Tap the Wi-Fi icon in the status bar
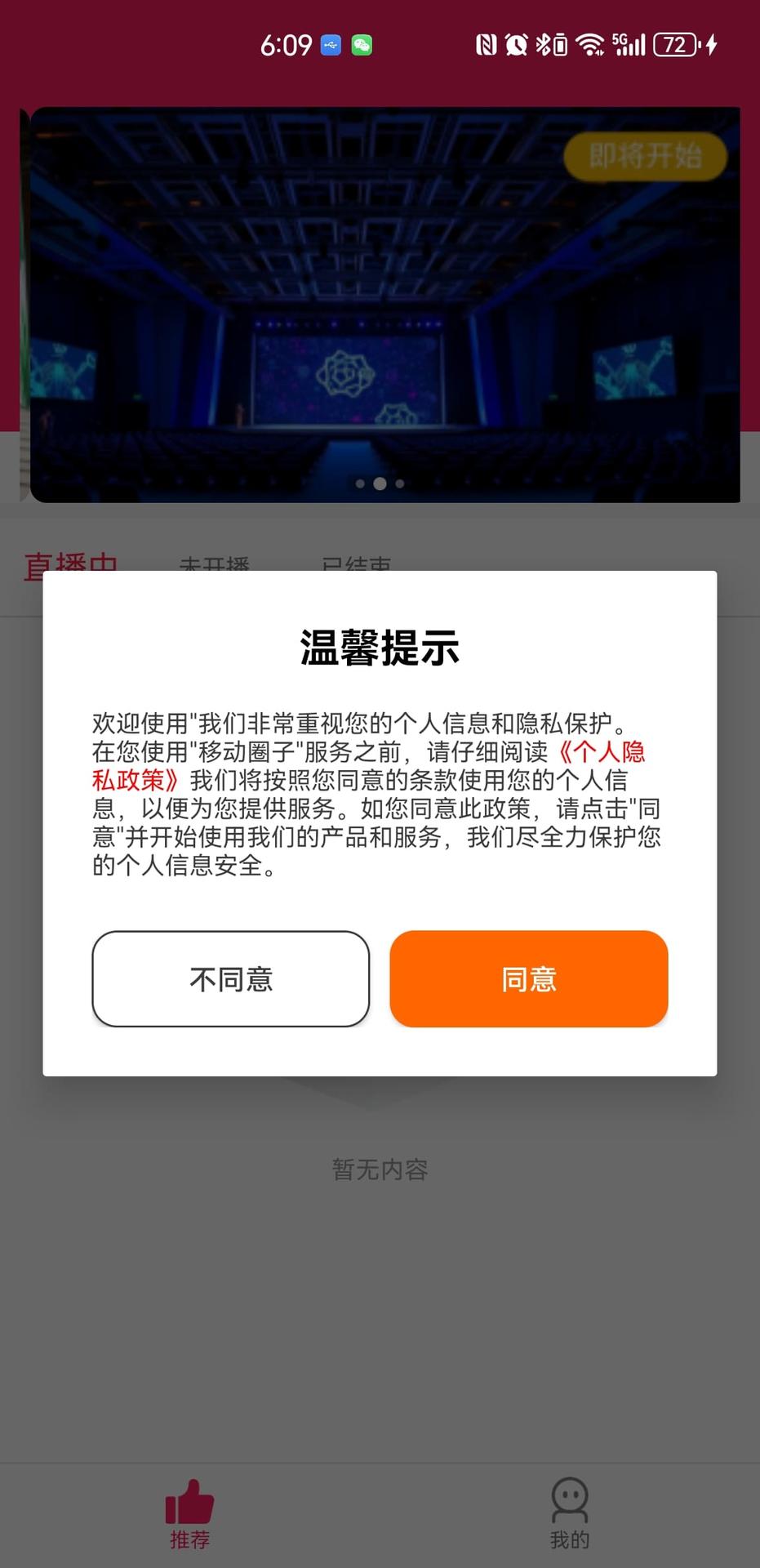Screen dimensions: 760x1568 point(589,47)
